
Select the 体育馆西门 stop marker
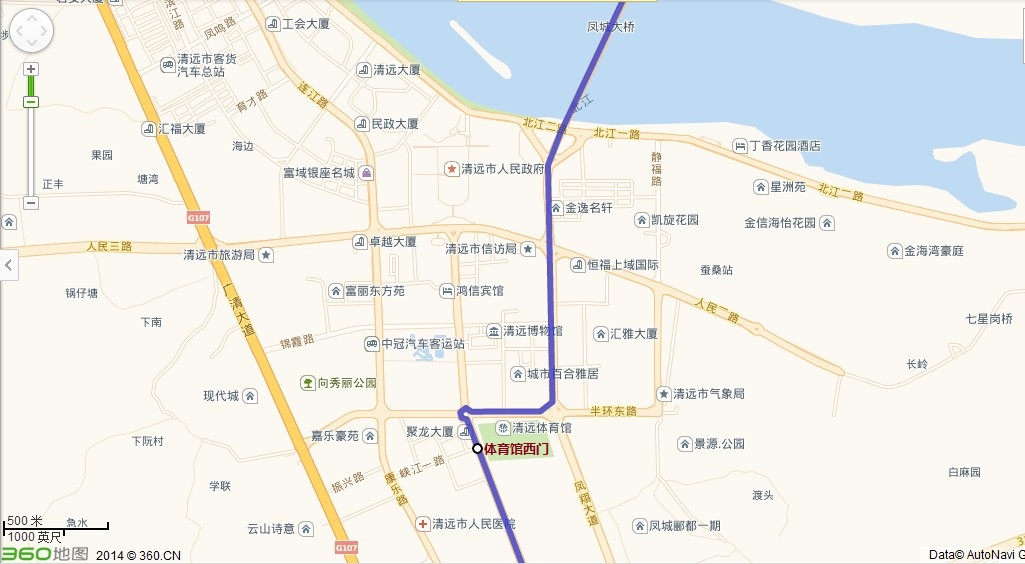pyautogui.click(x=477, y=449)
